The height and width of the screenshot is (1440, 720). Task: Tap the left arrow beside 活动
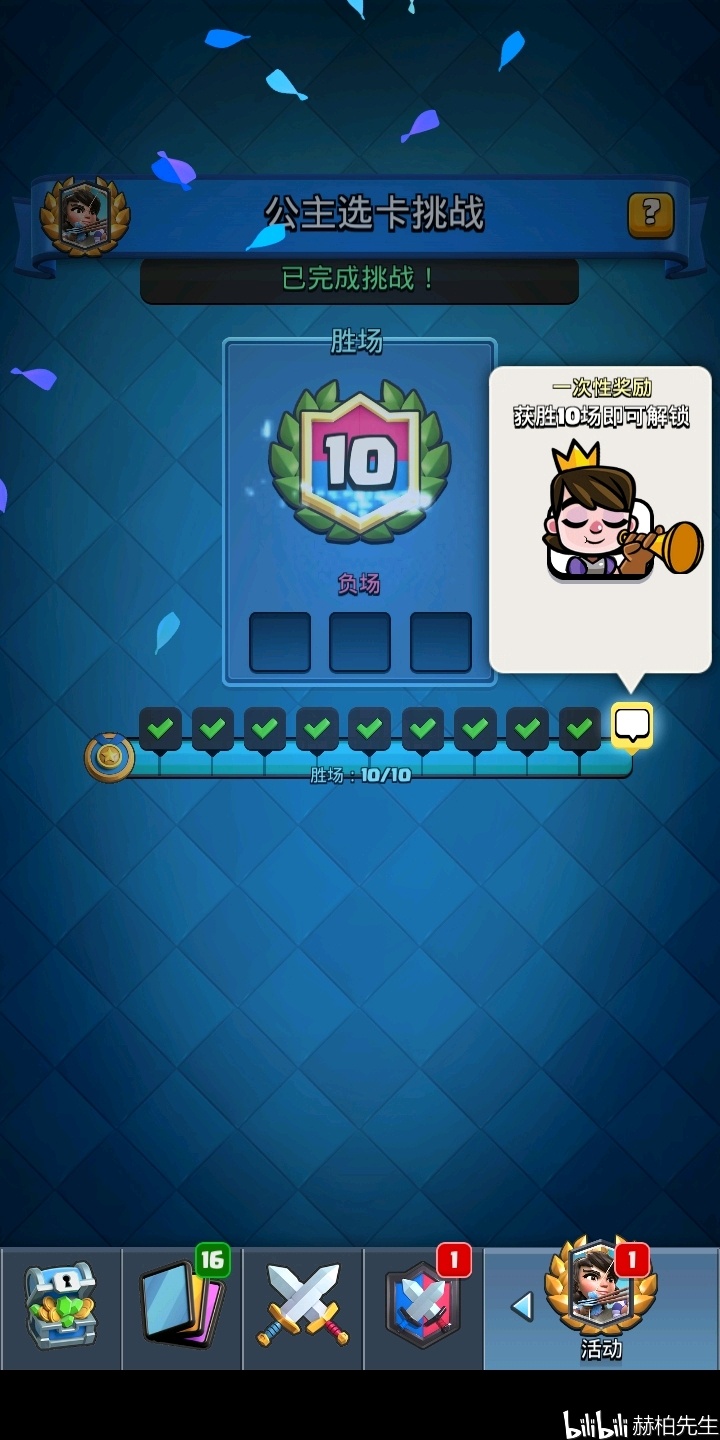pyautogui.click(x=521, y=1305)
